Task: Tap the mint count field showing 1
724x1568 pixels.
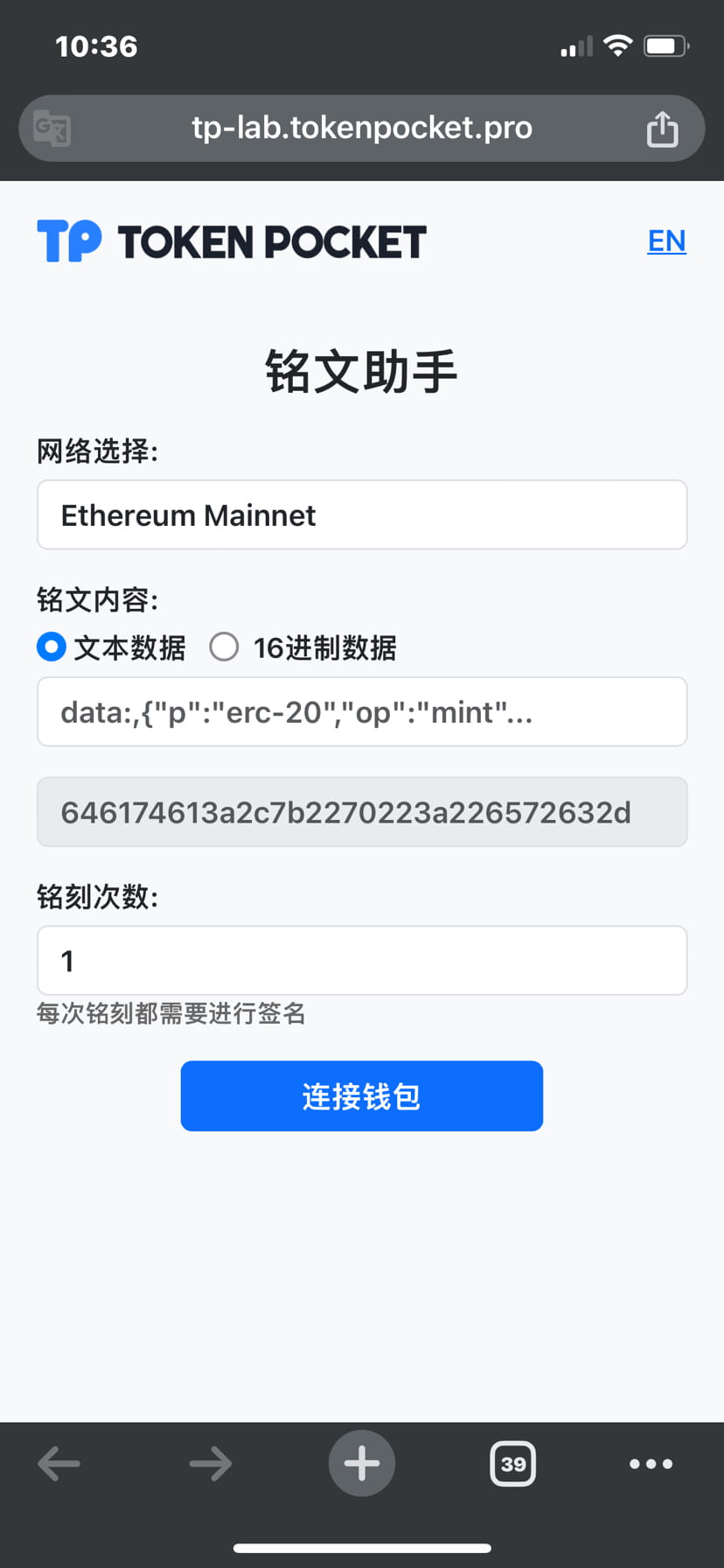Action: click(x=361, y=960)
